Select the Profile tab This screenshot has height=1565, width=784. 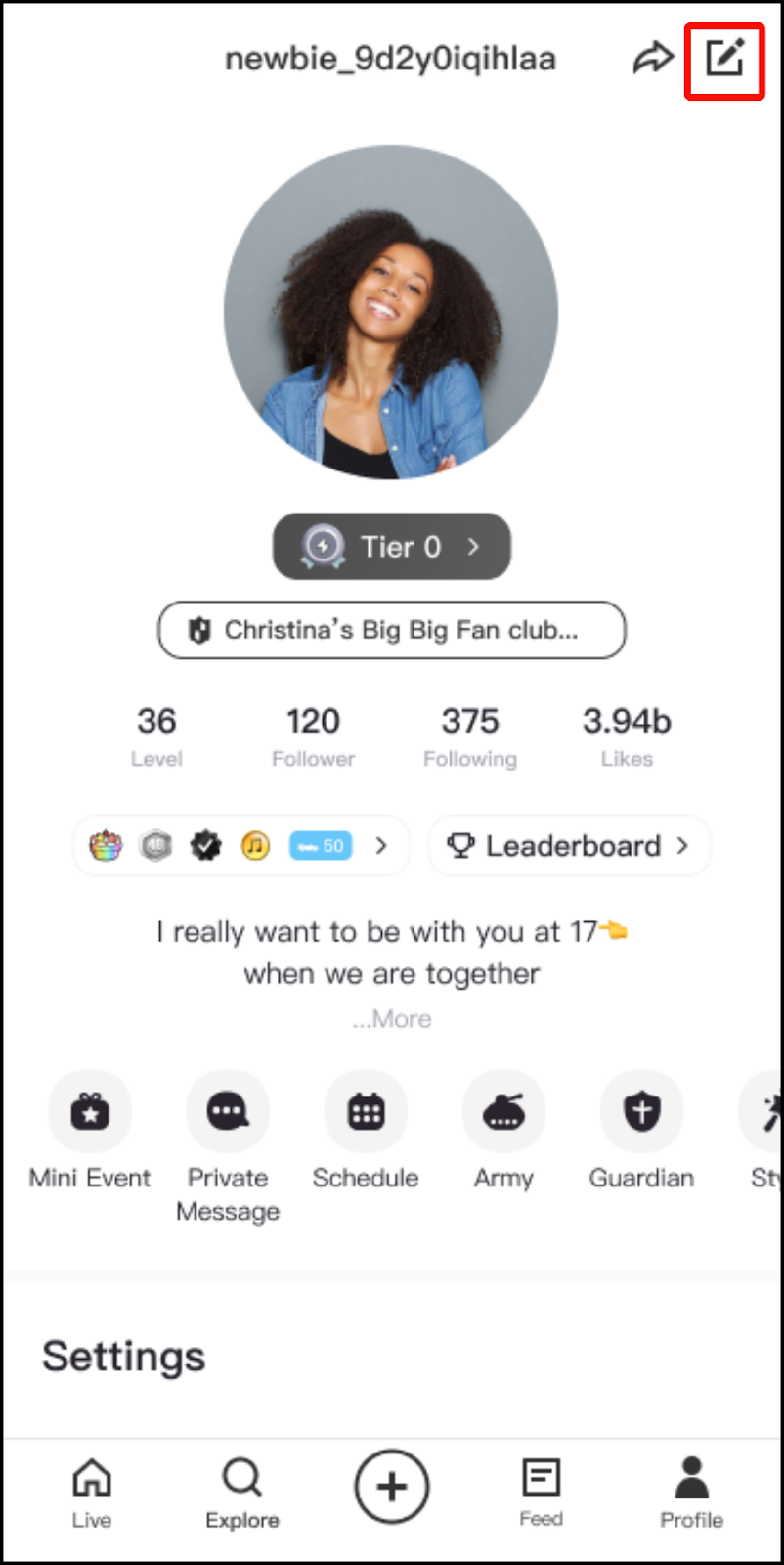point(691,1493)
